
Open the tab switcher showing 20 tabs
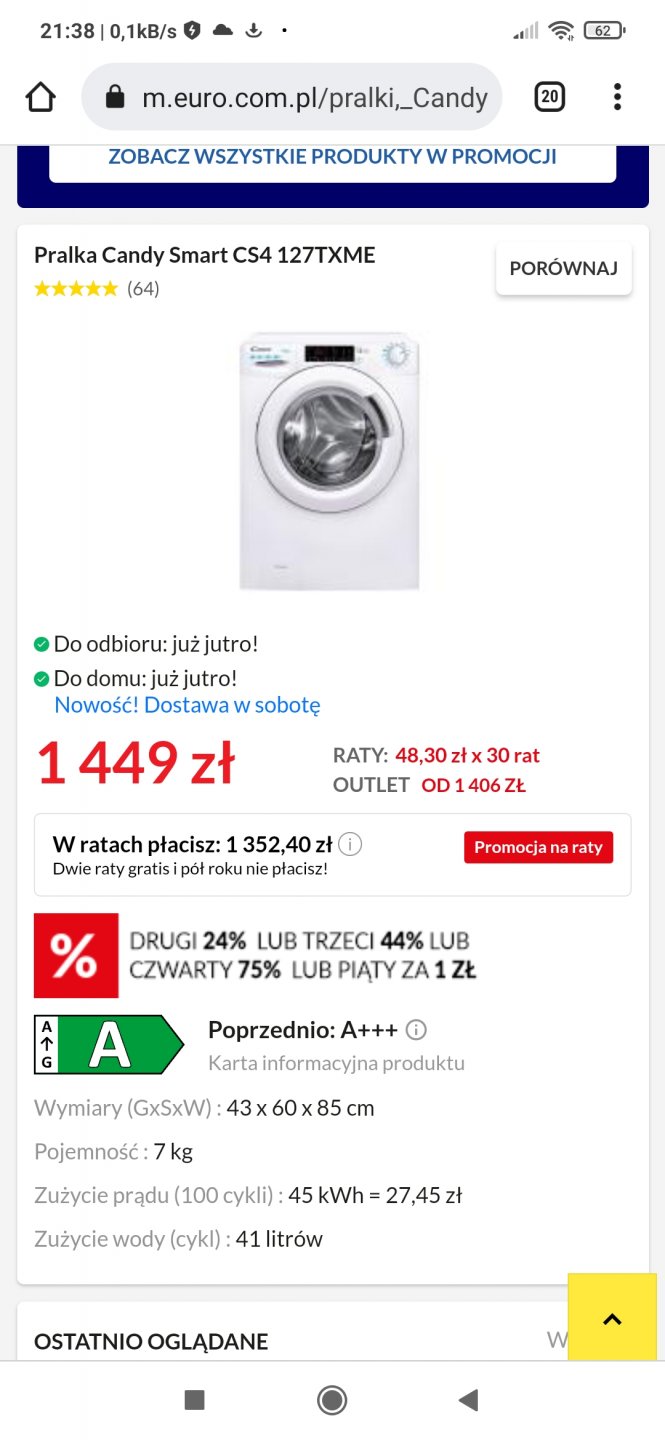point(549,97)
